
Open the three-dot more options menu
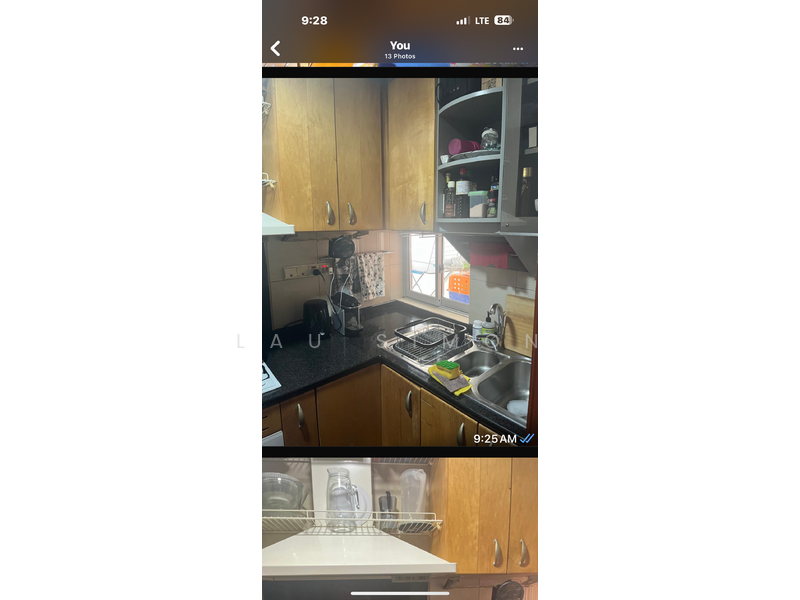point(518,48)
